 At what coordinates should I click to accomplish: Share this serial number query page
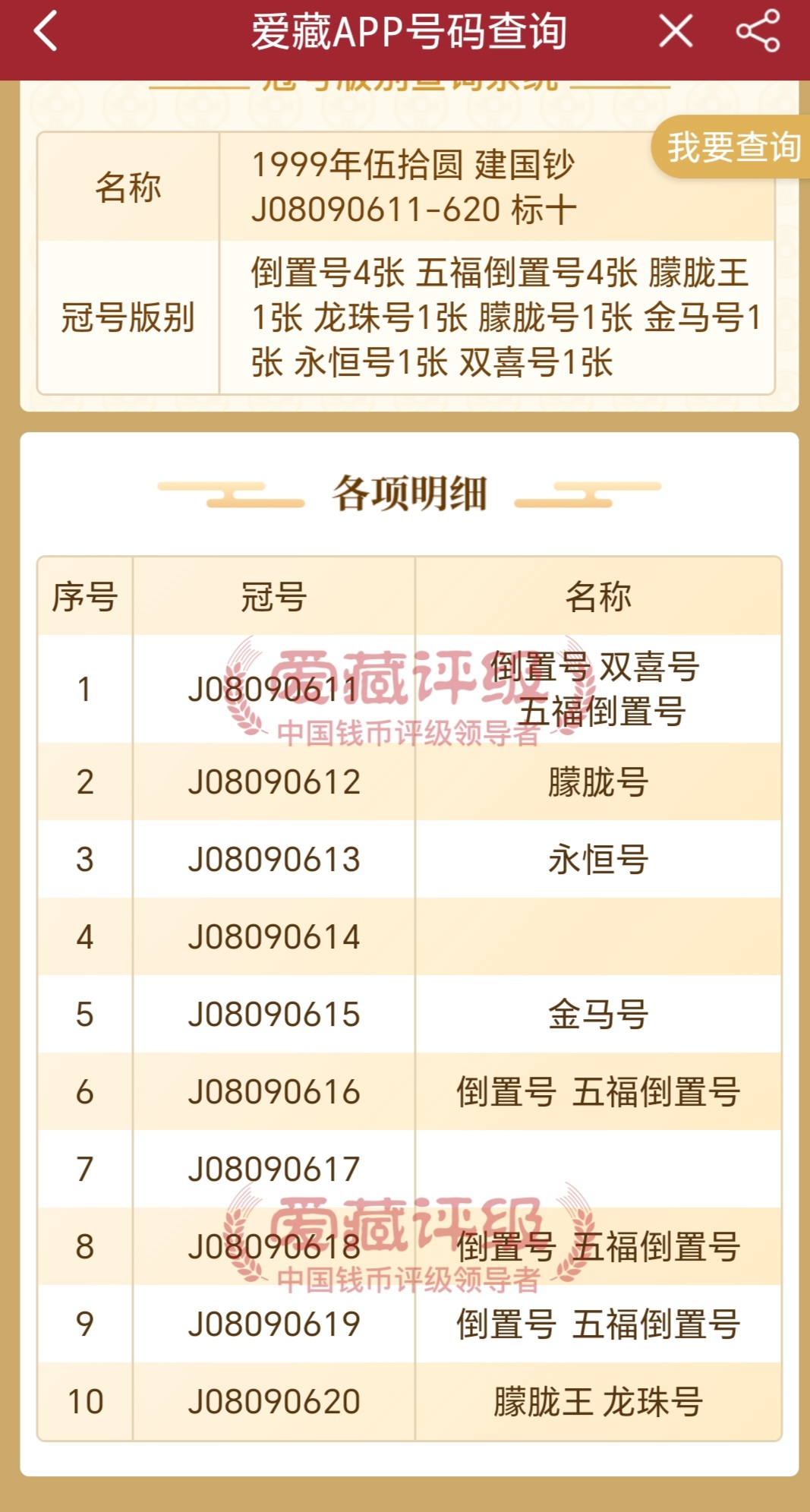758,32
